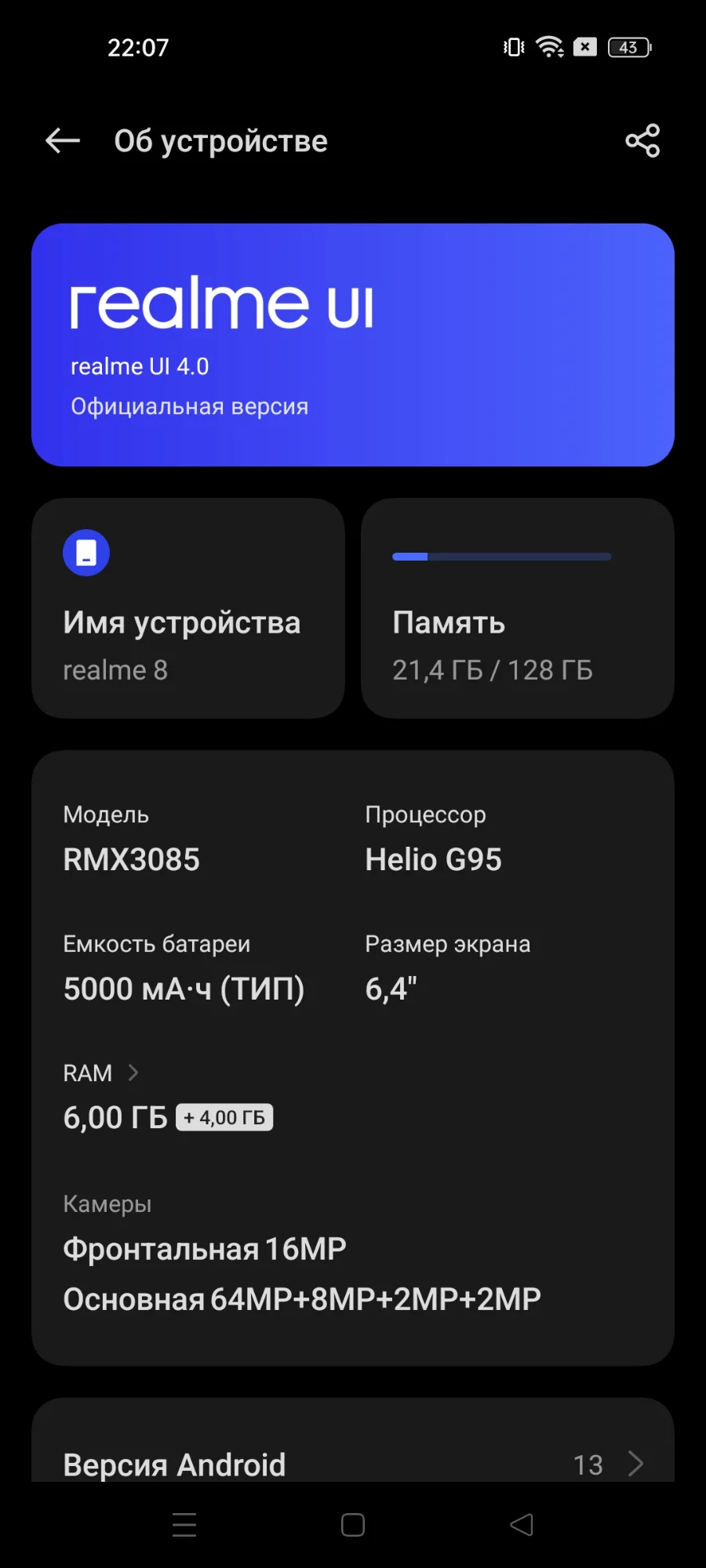Open recent apps from the navigation bar

click(184, 1525)
